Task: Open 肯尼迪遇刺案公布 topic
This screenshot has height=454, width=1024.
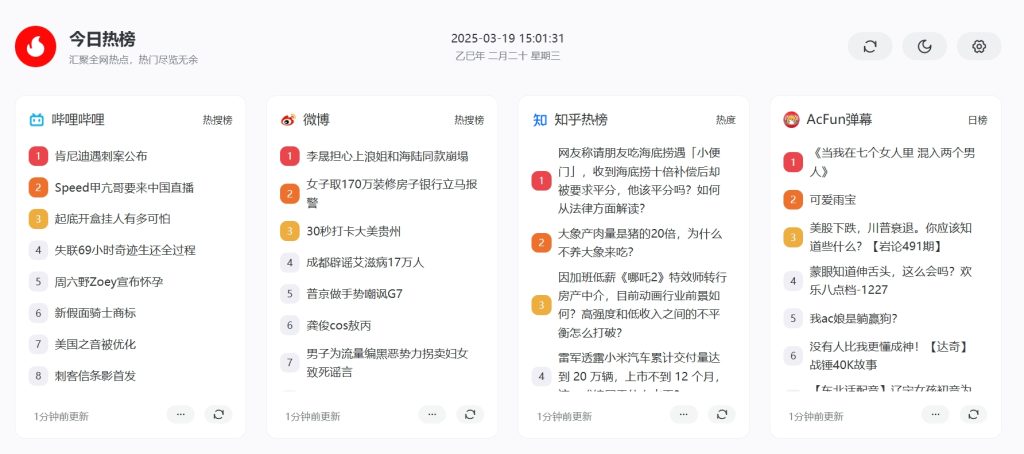Action: tap(100, 156)
